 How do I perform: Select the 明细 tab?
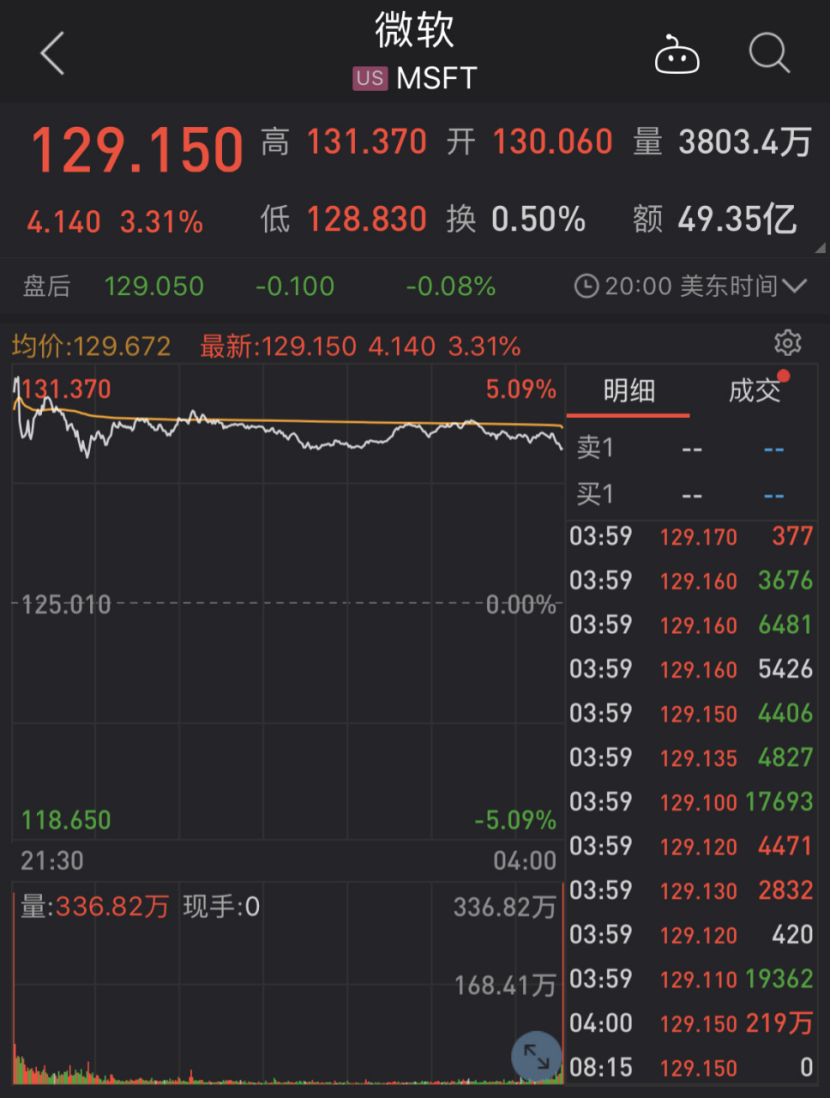click(628, 391)
